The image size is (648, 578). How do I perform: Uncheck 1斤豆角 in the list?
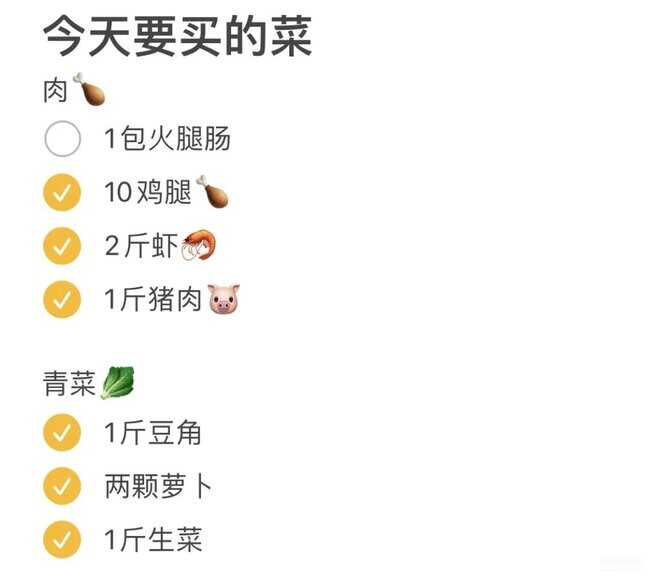click(x=62, y=433)
